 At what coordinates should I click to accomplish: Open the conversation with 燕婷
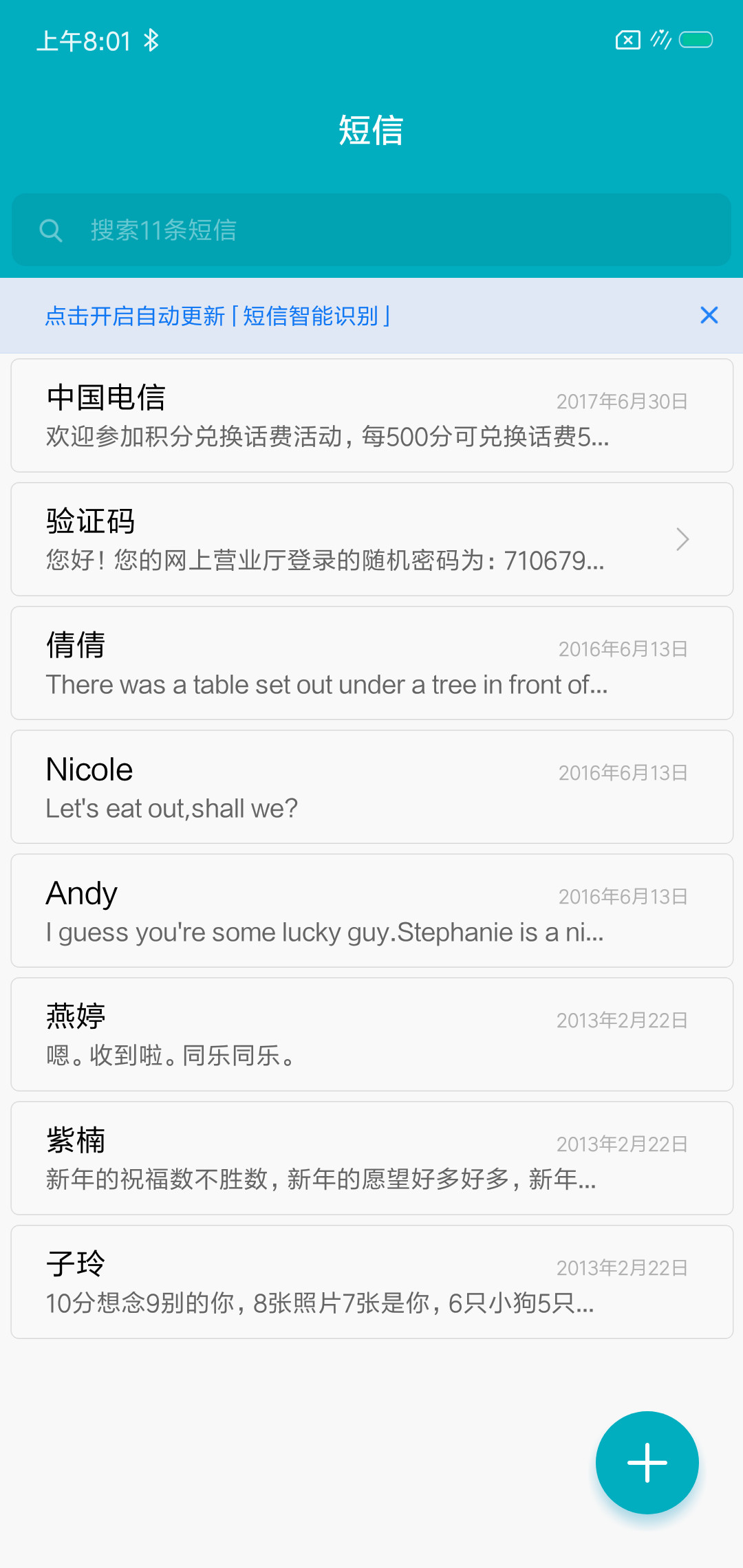coord(371,1034)
